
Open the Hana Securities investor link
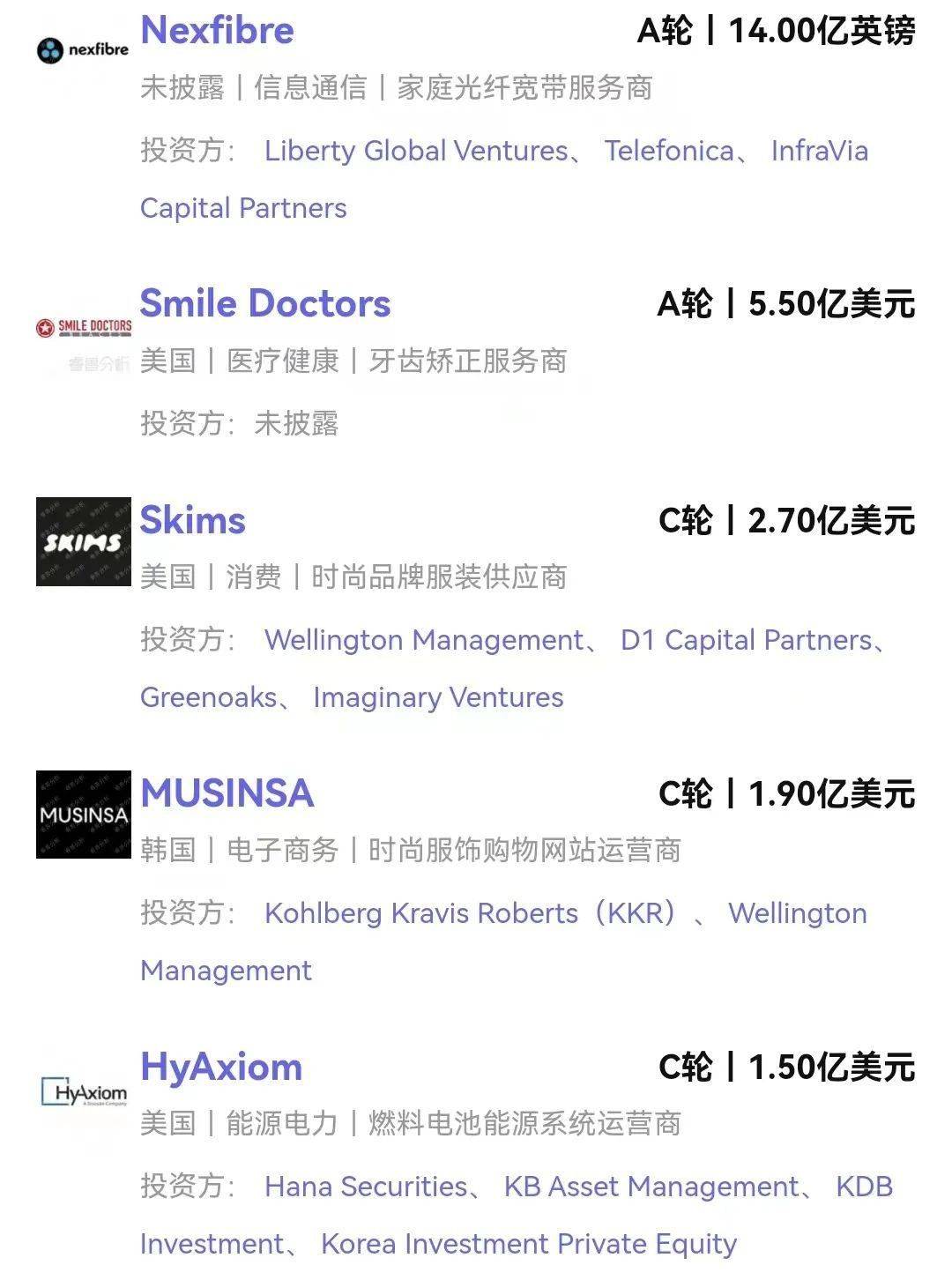click(366, 1187)
